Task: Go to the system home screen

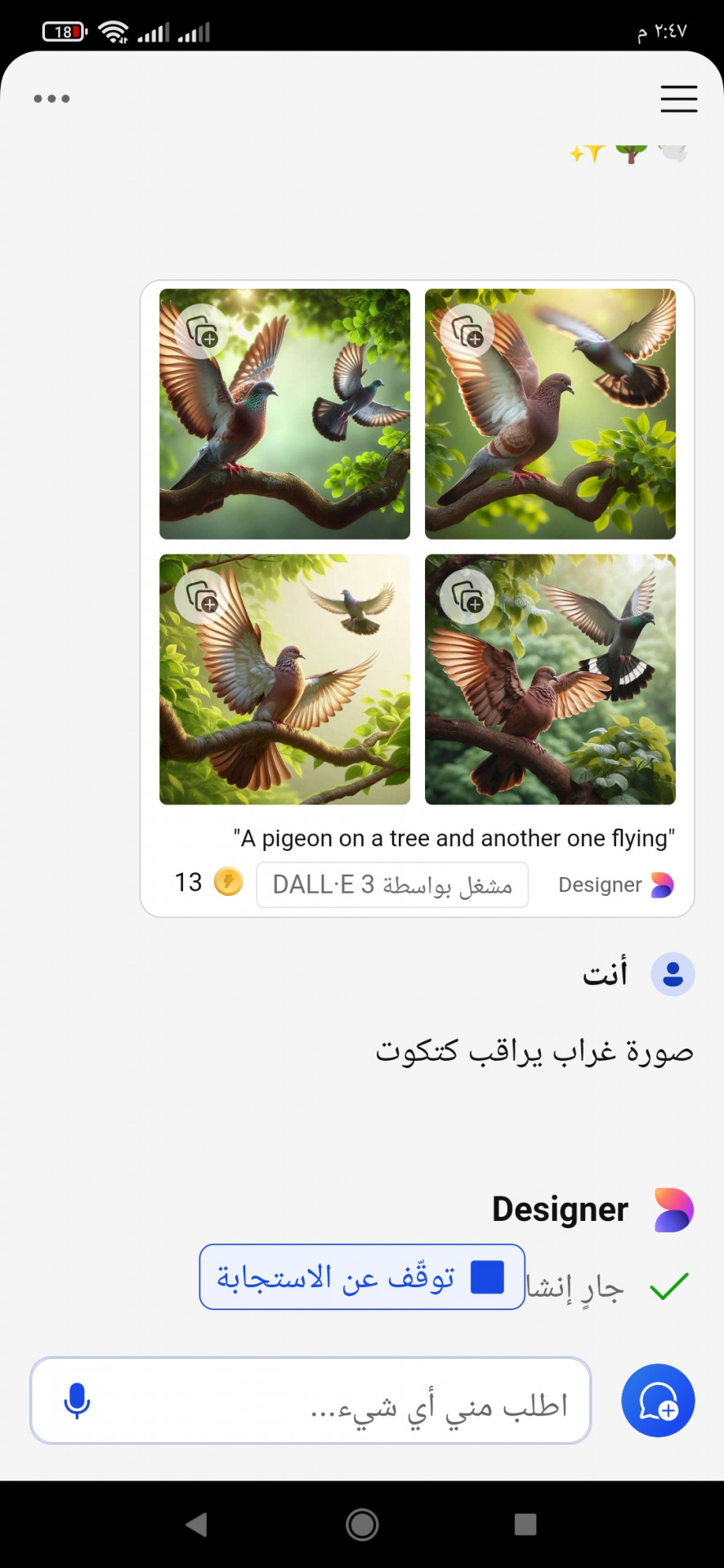Action: [362, 1524]
